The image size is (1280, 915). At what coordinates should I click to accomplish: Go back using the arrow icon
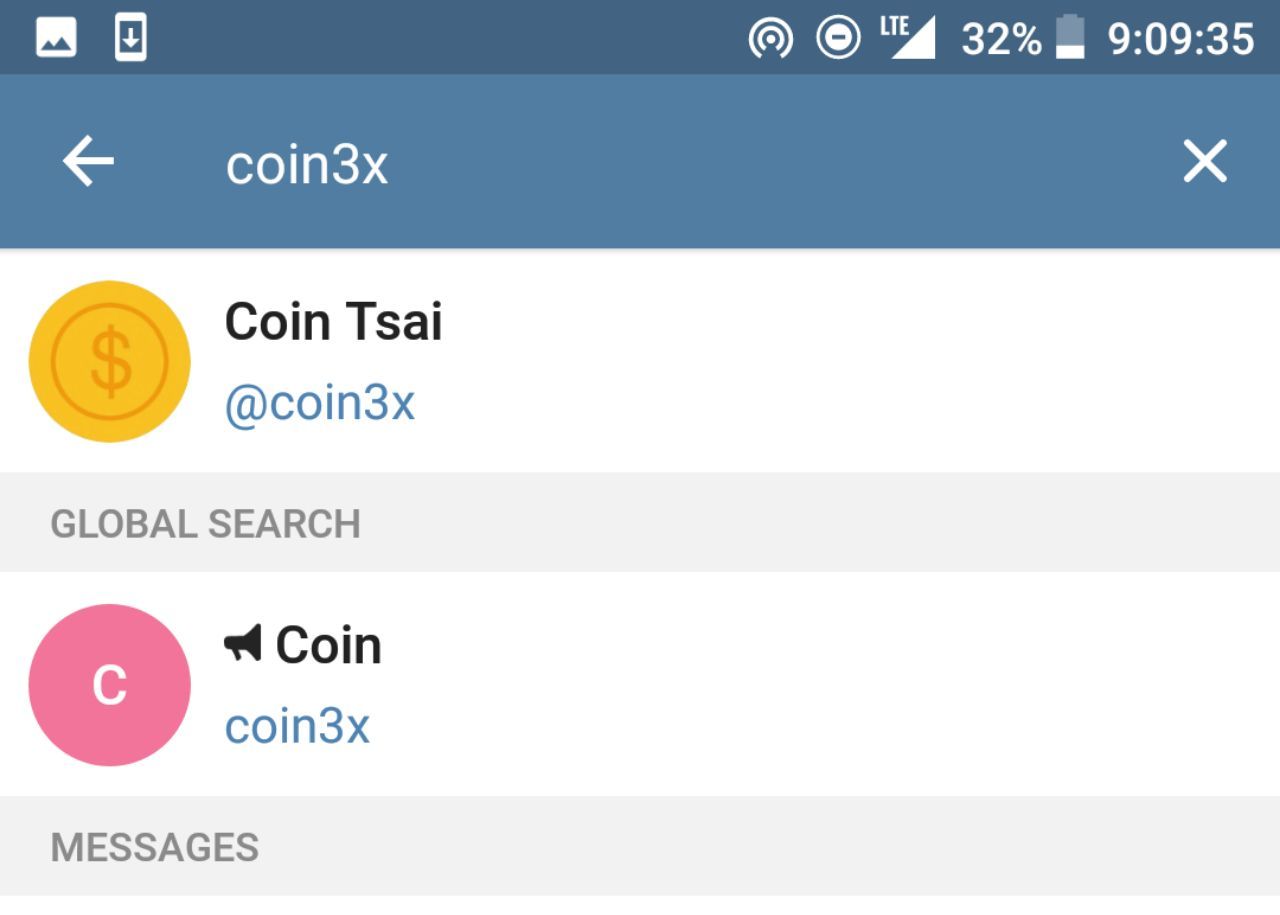(x=88, y=162)
